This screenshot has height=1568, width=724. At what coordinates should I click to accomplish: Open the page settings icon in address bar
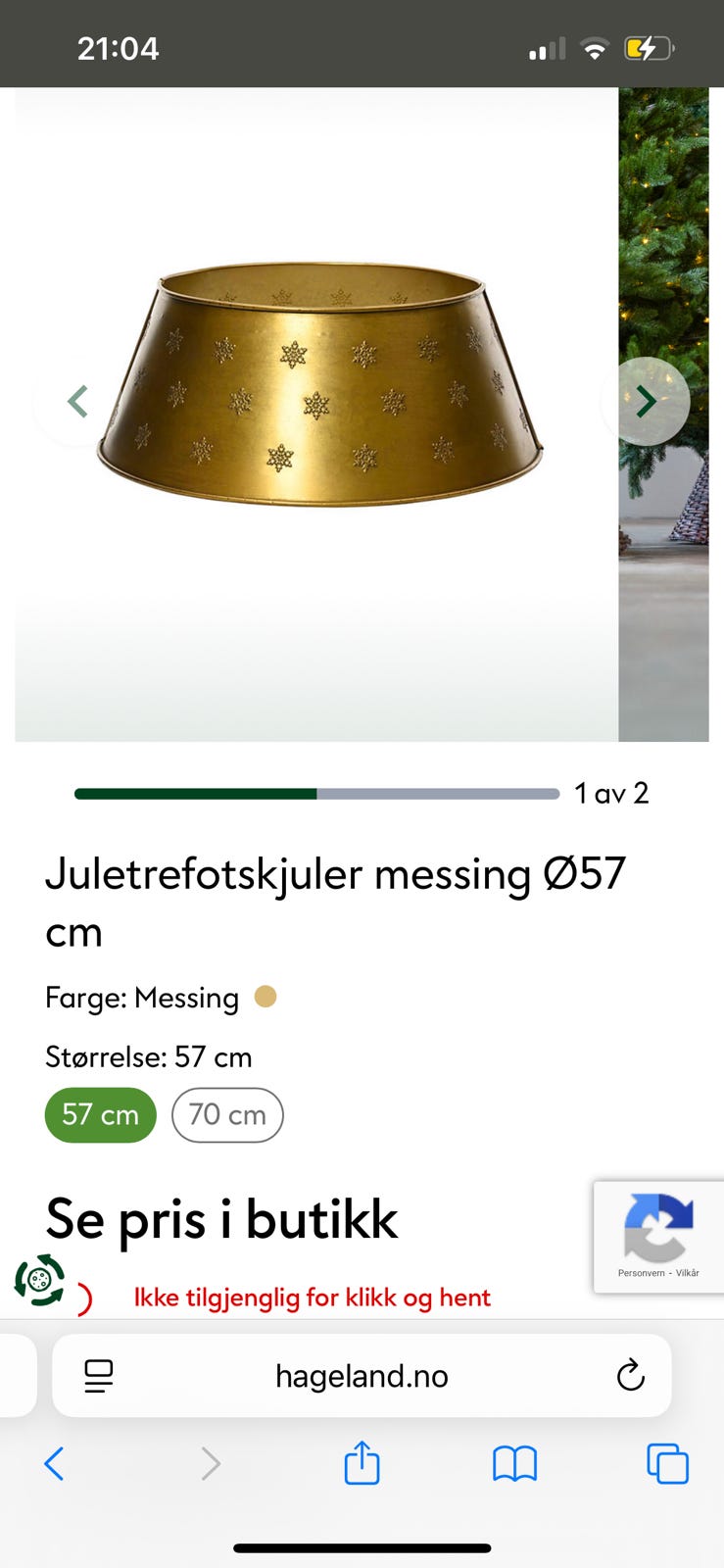[97, 1376]
